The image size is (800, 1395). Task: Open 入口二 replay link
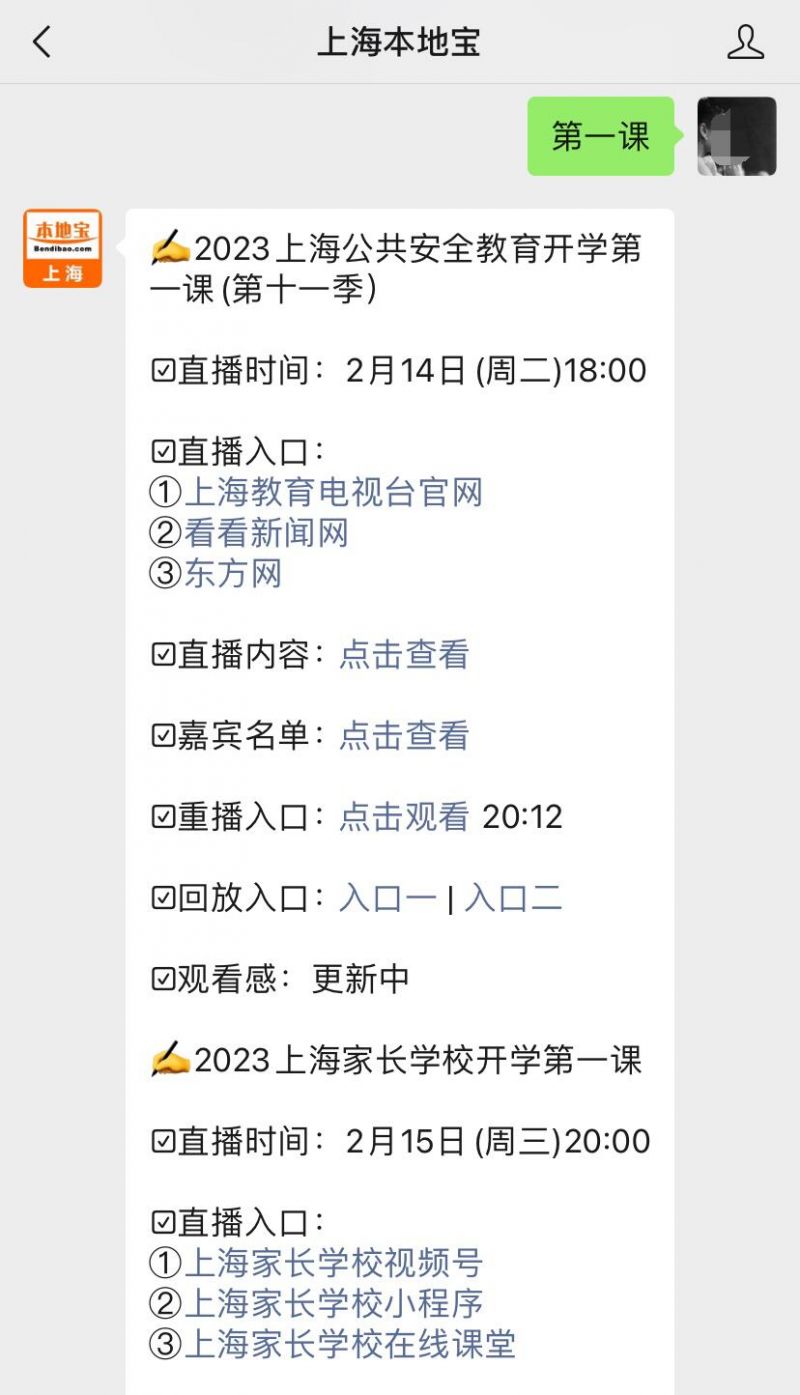[513, 897]
